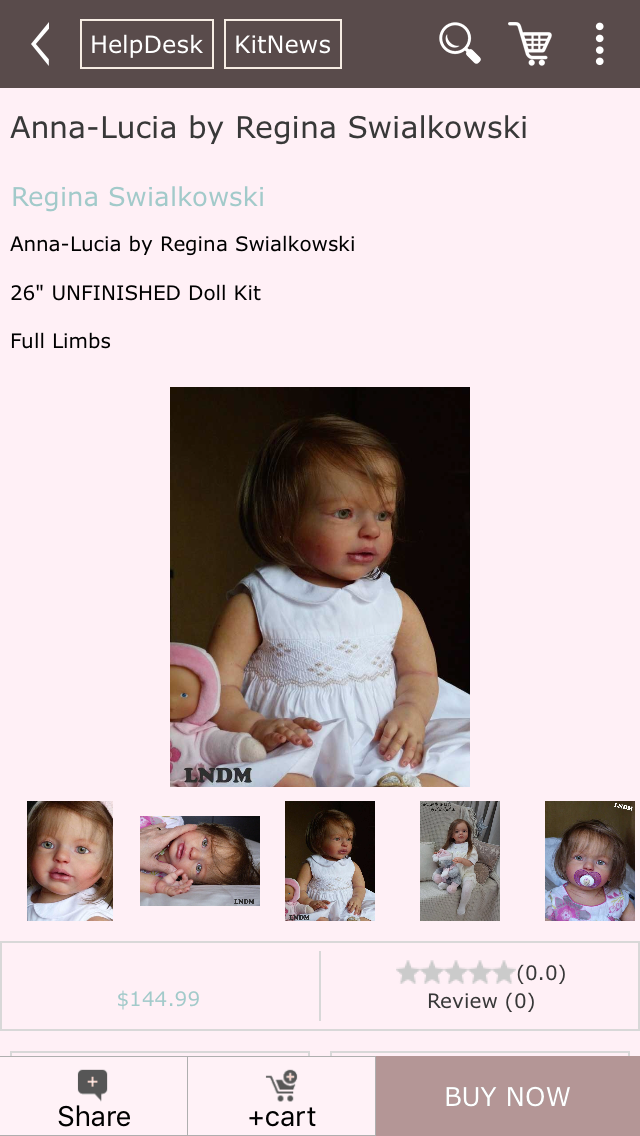Open the Review (0) section
The width and height of the screenshot is (640, 1136).
[481, 1001]
